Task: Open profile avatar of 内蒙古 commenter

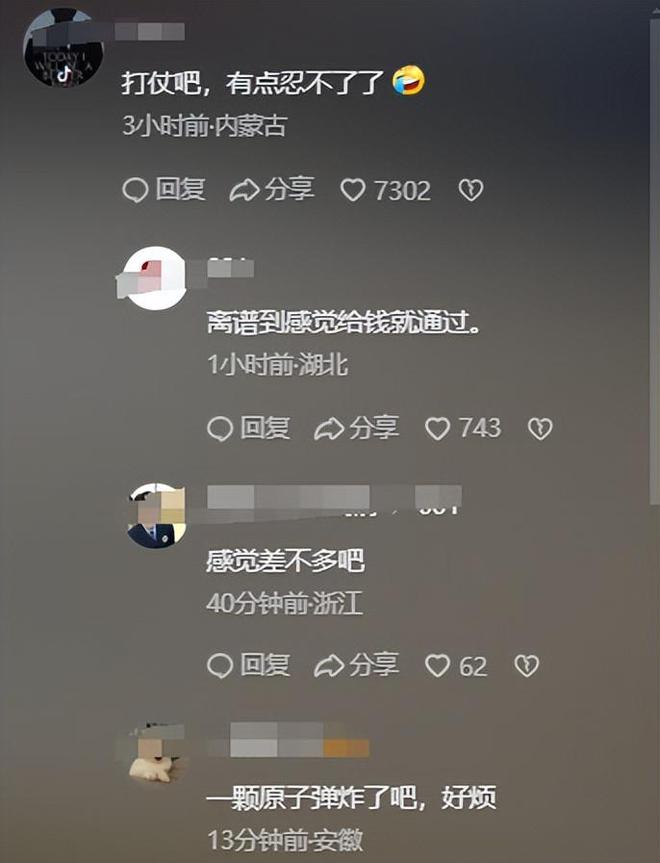Action: (63, 48)
